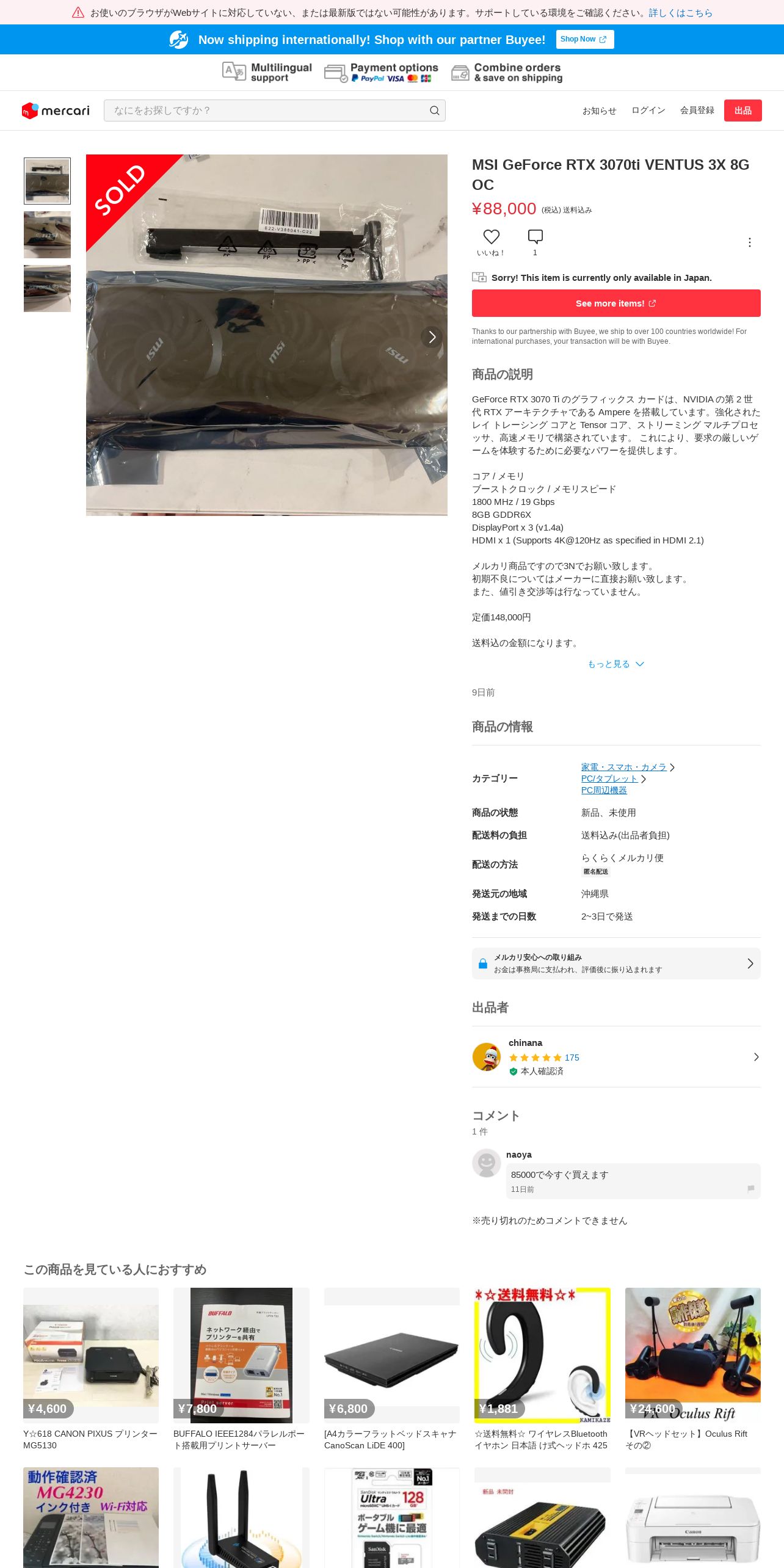The height and width of the screenshot is (1568, 784).
Task: Report naoya's comment via flag icon
Action: pyautogui.click(x=750, y=1189)
